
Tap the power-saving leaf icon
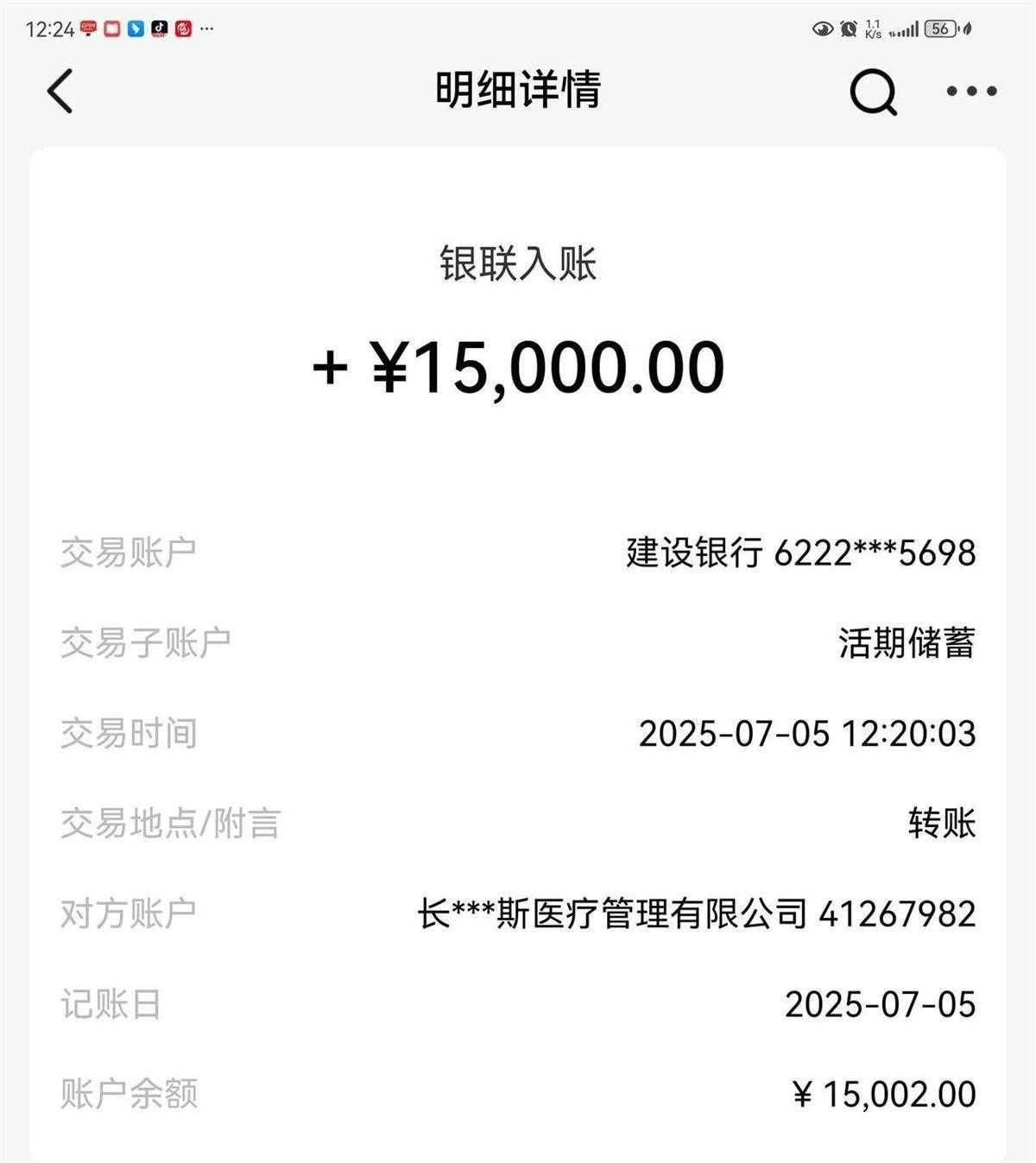[965, 28]
